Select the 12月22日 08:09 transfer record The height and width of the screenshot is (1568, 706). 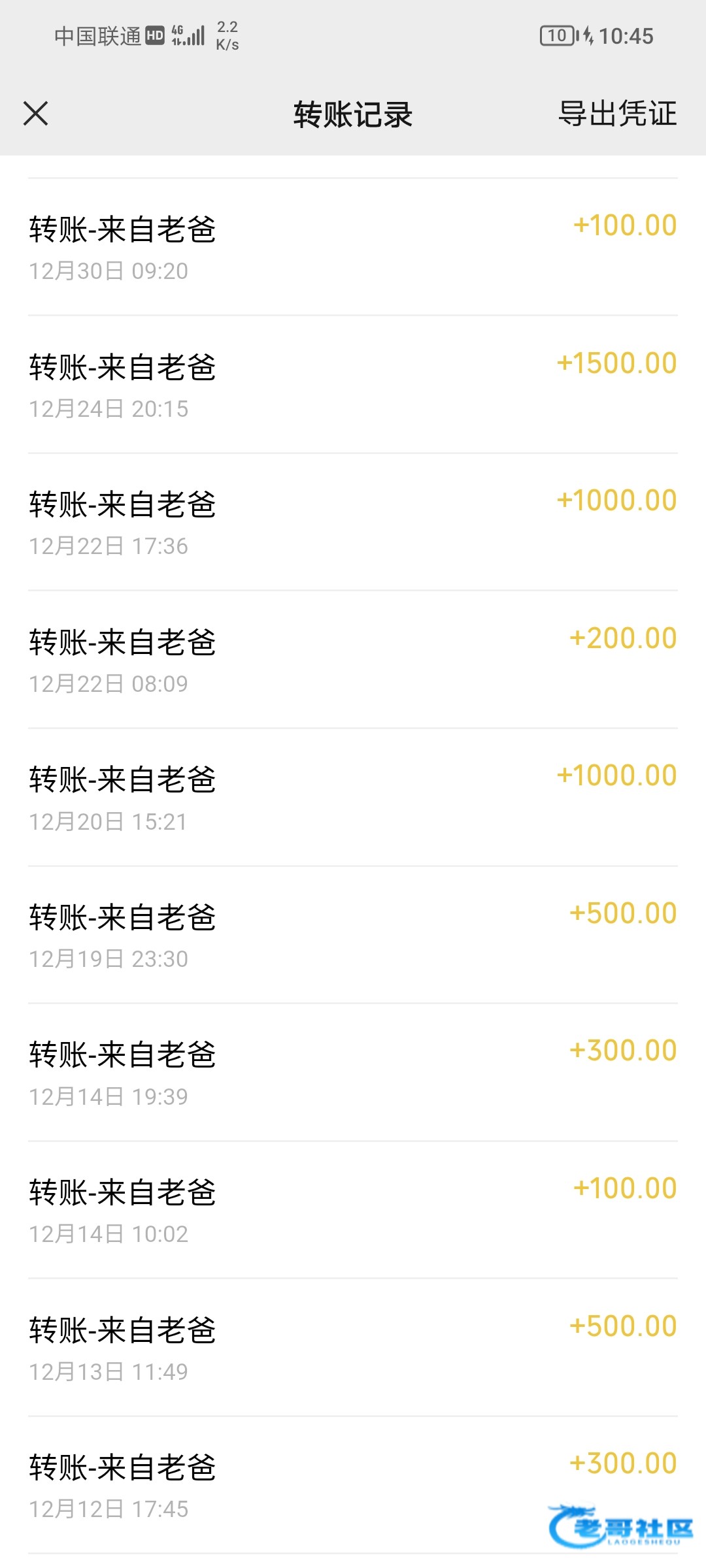pos(353,660)
